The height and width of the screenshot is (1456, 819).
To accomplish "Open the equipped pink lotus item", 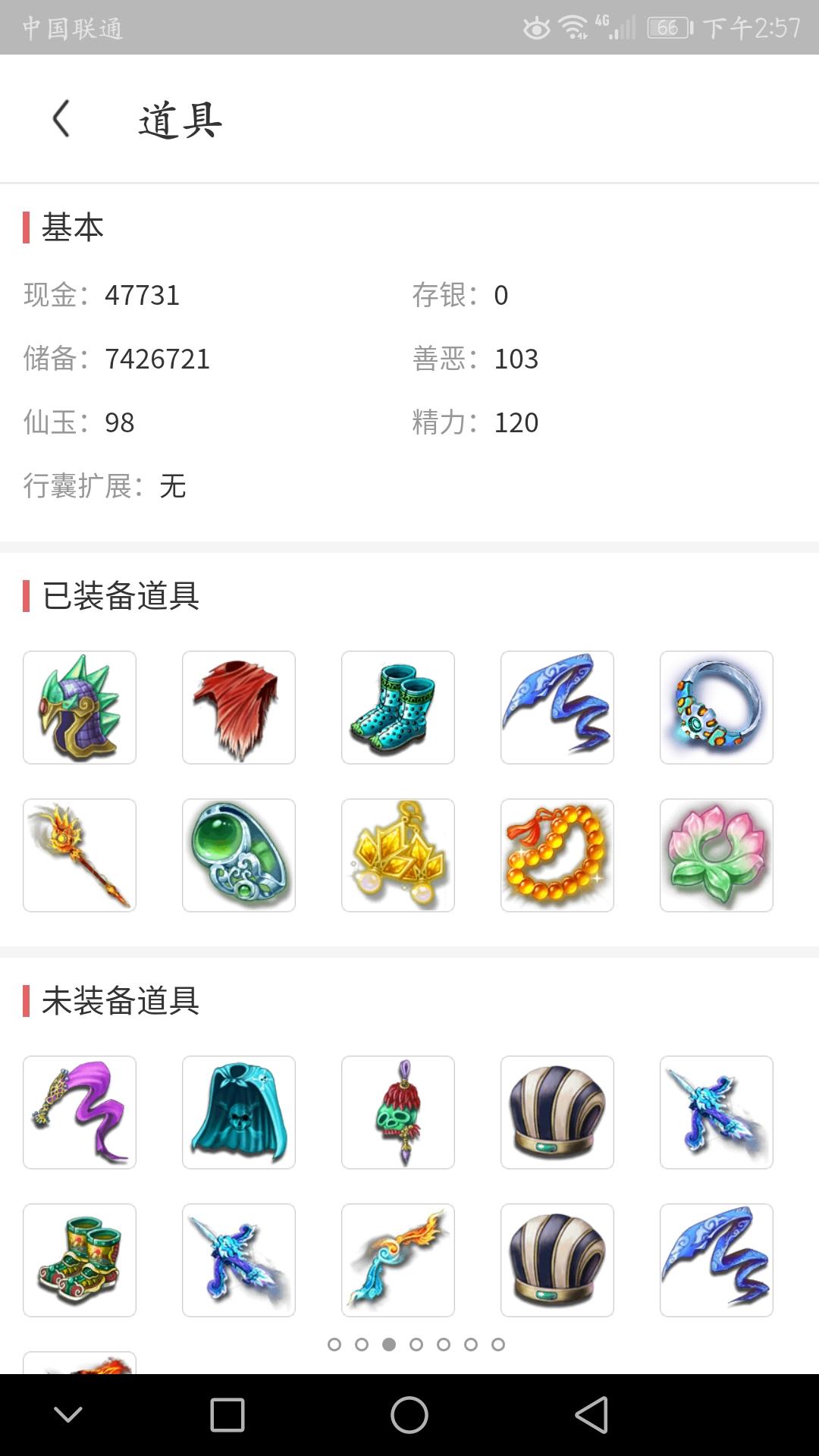I will click(x=717, y=855).
